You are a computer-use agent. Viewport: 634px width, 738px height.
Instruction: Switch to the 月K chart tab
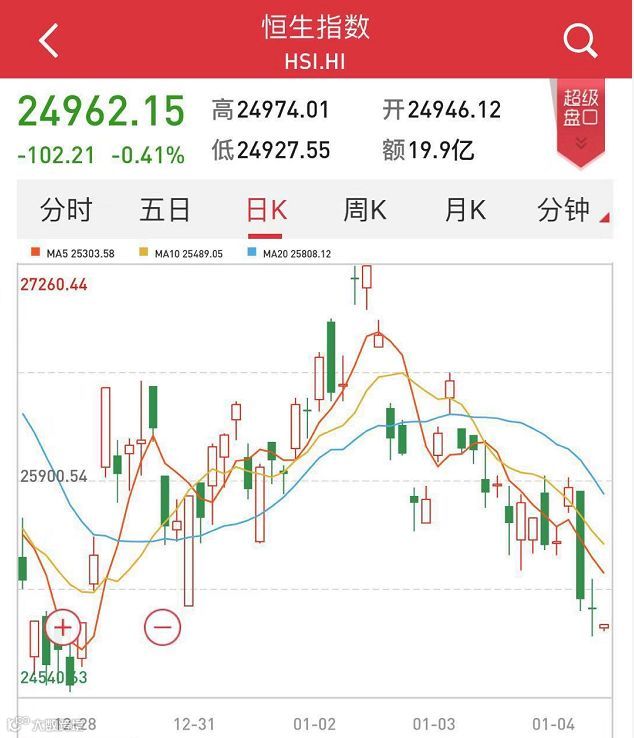point(465,210)
